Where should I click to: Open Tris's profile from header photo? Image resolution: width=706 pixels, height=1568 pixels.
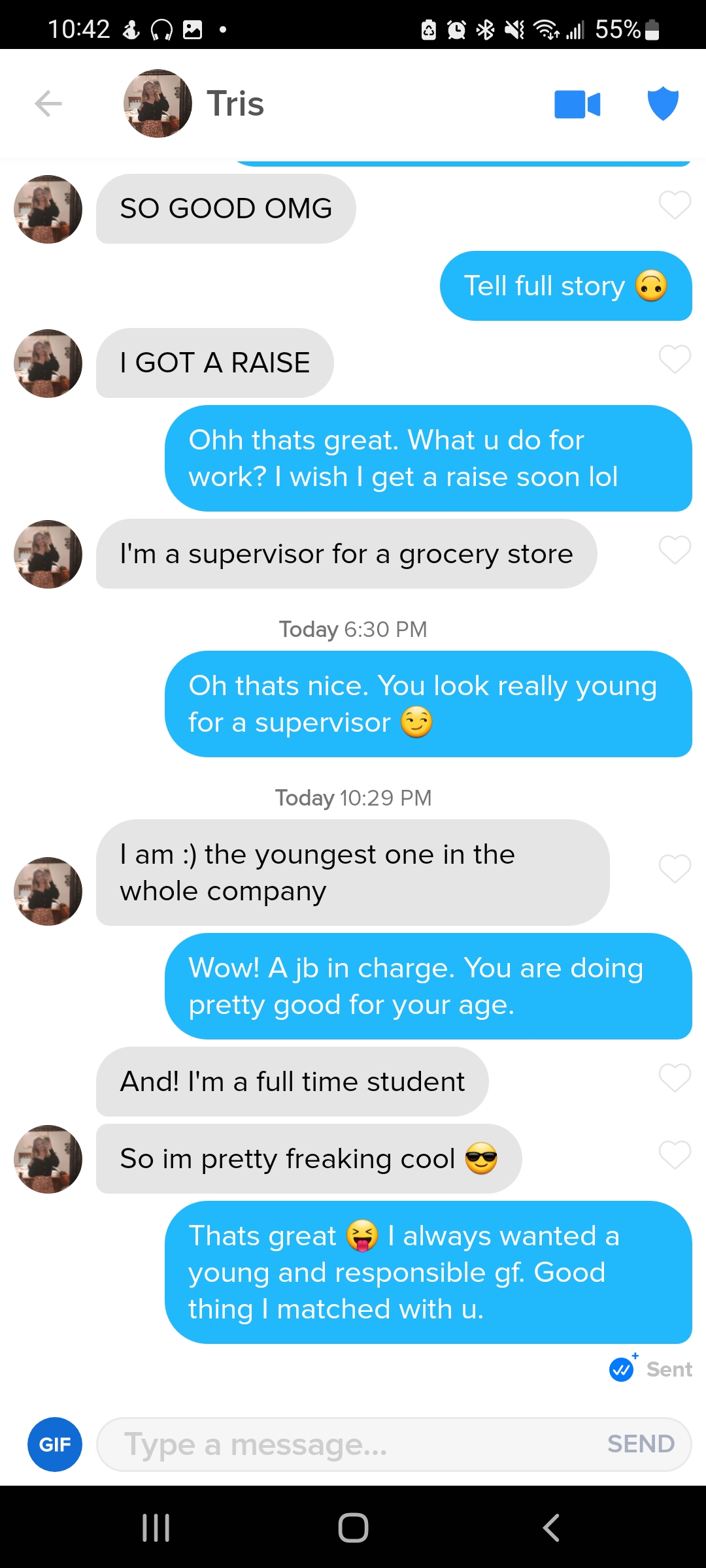tap(158, 103)
